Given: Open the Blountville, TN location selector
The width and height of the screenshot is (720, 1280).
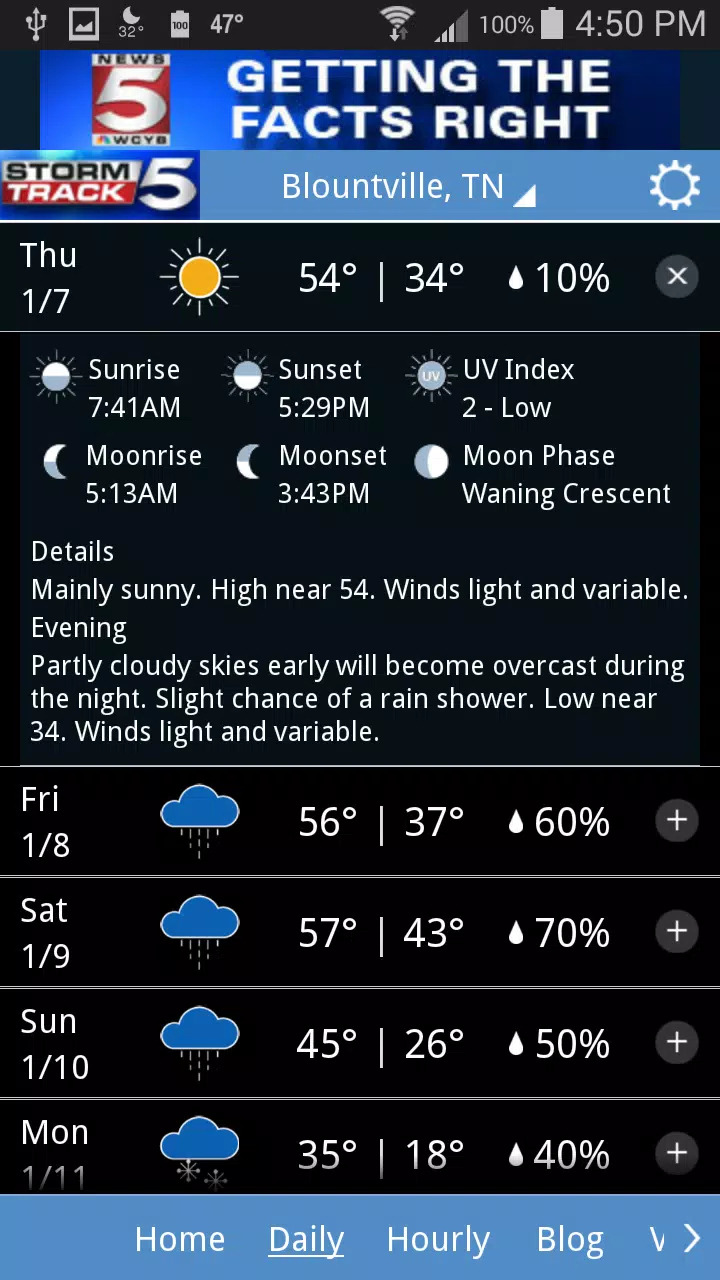Looking at the screenshot, I should pos(405,185).
